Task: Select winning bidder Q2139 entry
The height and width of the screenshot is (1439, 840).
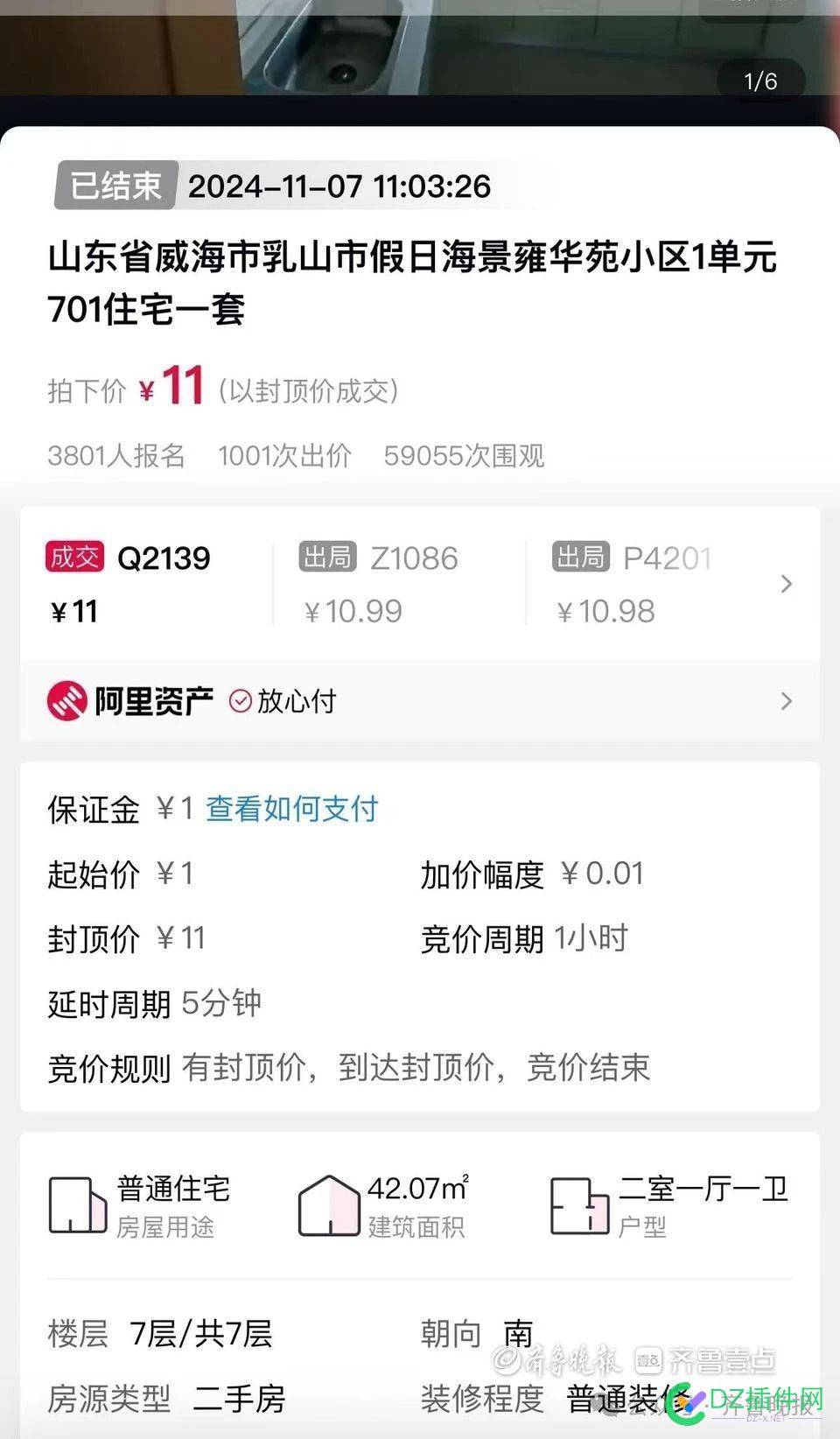Action: (131, 582)
